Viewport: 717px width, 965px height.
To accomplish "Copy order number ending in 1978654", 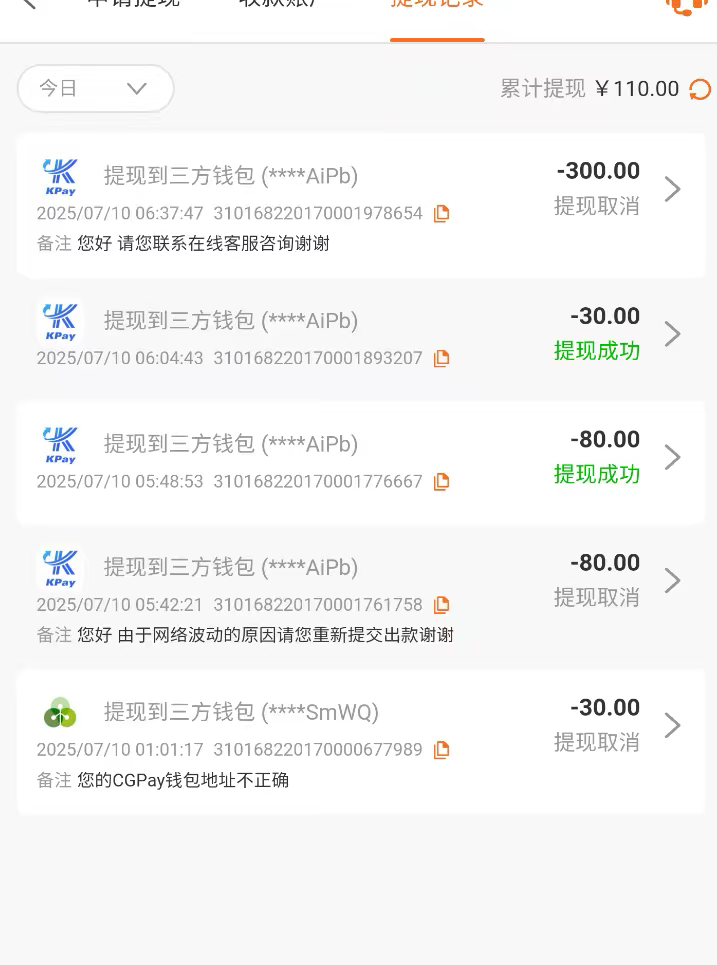I will (441, 213).
